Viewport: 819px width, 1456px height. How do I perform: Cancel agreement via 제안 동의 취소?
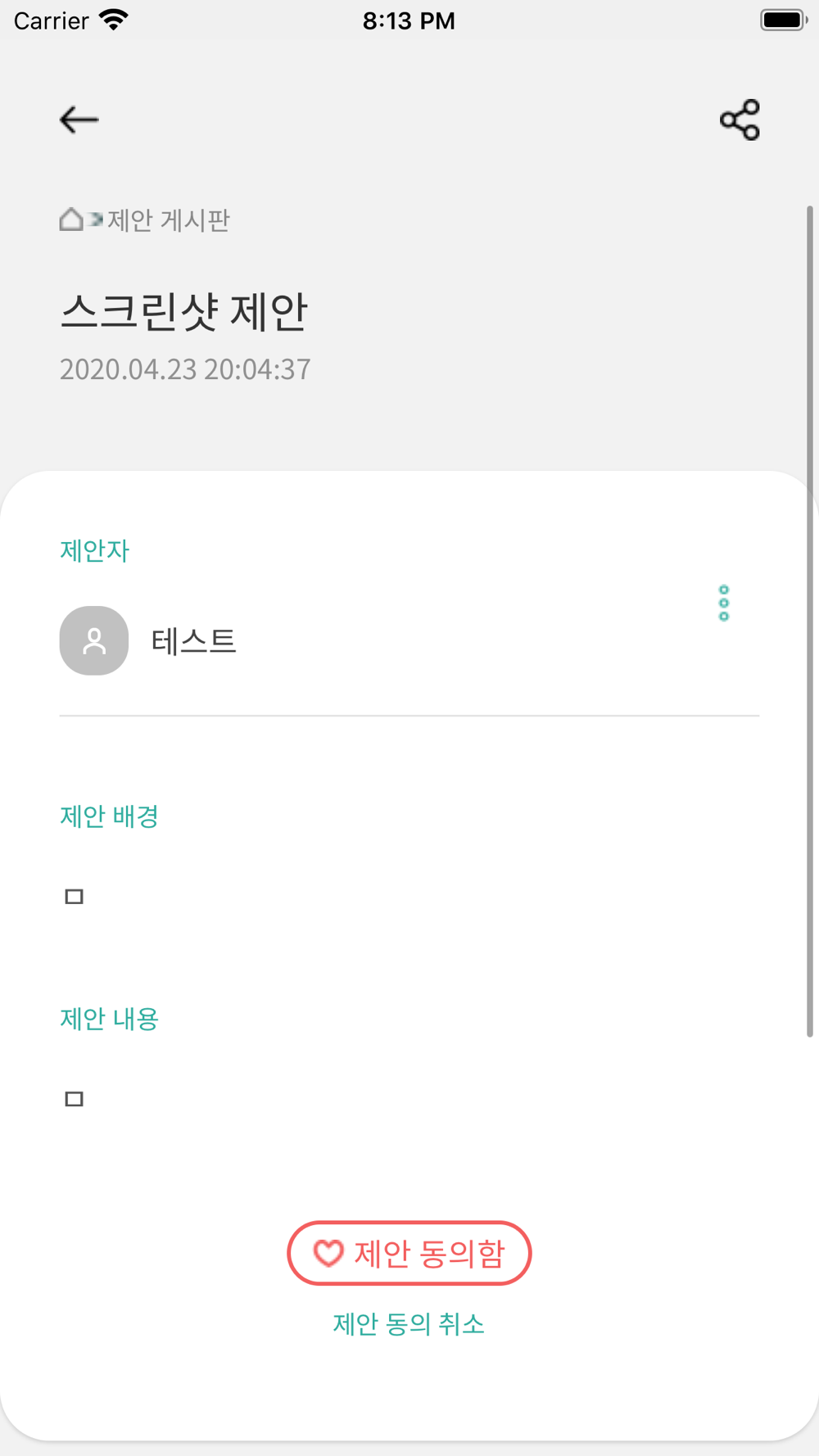(x=409, y=1324)
